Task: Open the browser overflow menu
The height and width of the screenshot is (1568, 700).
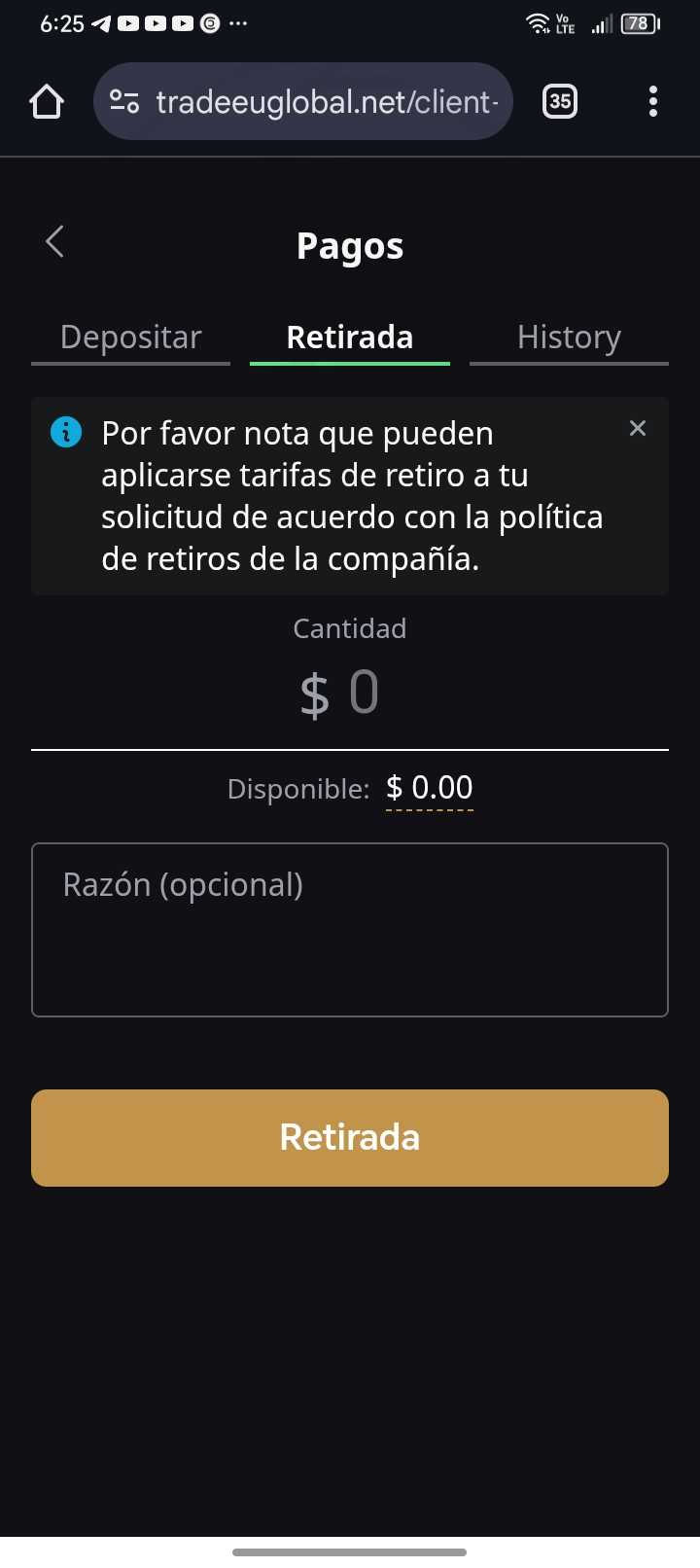Action: pyautogui.click(x=652, y=101)
